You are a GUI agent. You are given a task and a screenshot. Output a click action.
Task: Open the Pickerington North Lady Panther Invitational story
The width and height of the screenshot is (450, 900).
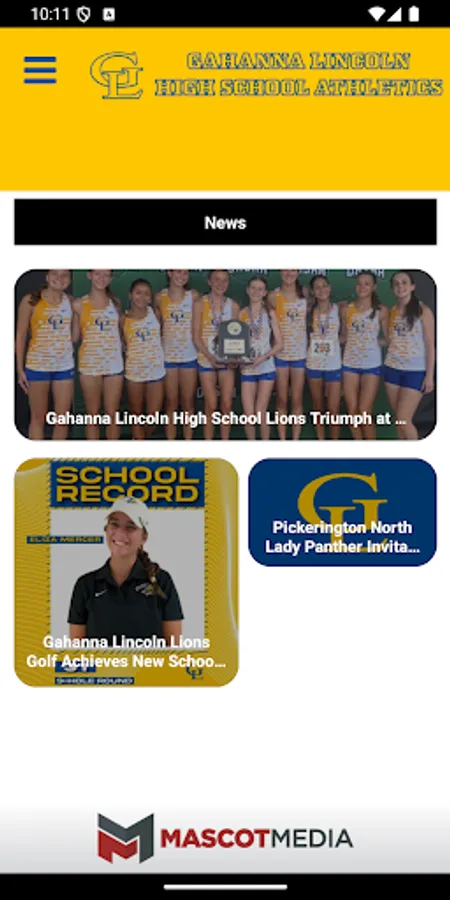pos(342,512)
